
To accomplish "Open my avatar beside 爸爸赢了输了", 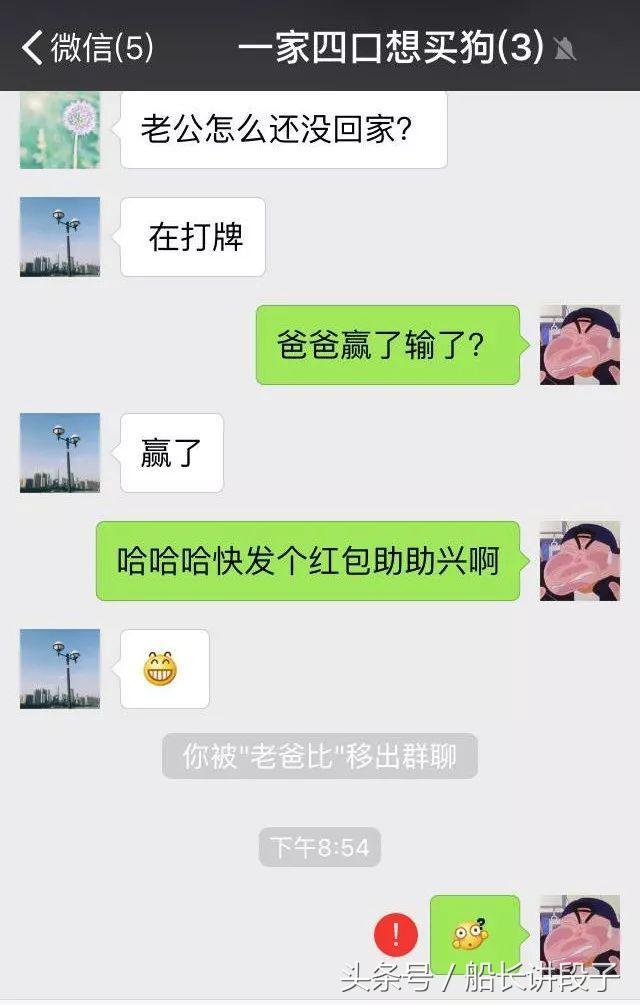I will tap(580, 345).
